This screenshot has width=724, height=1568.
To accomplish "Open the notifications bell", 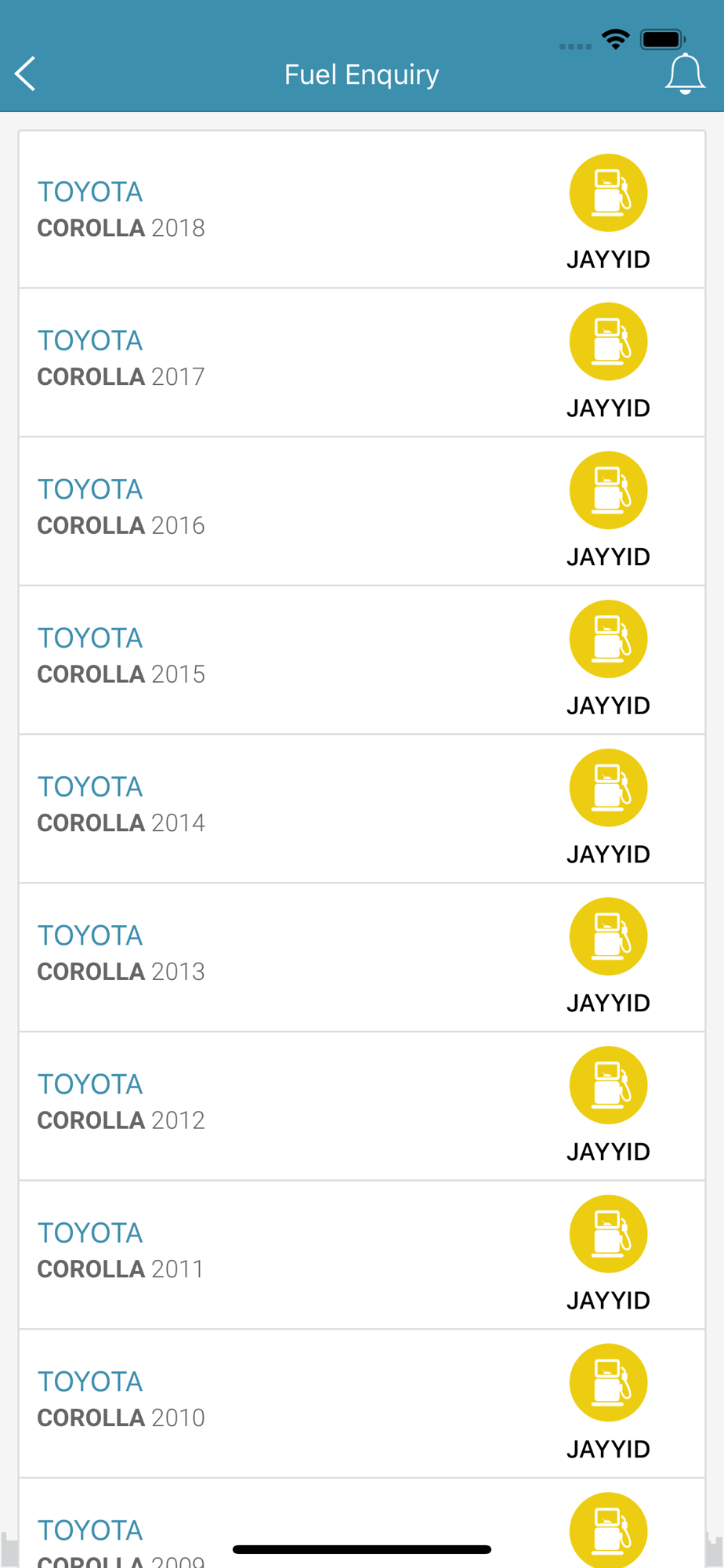I will 684,74.
